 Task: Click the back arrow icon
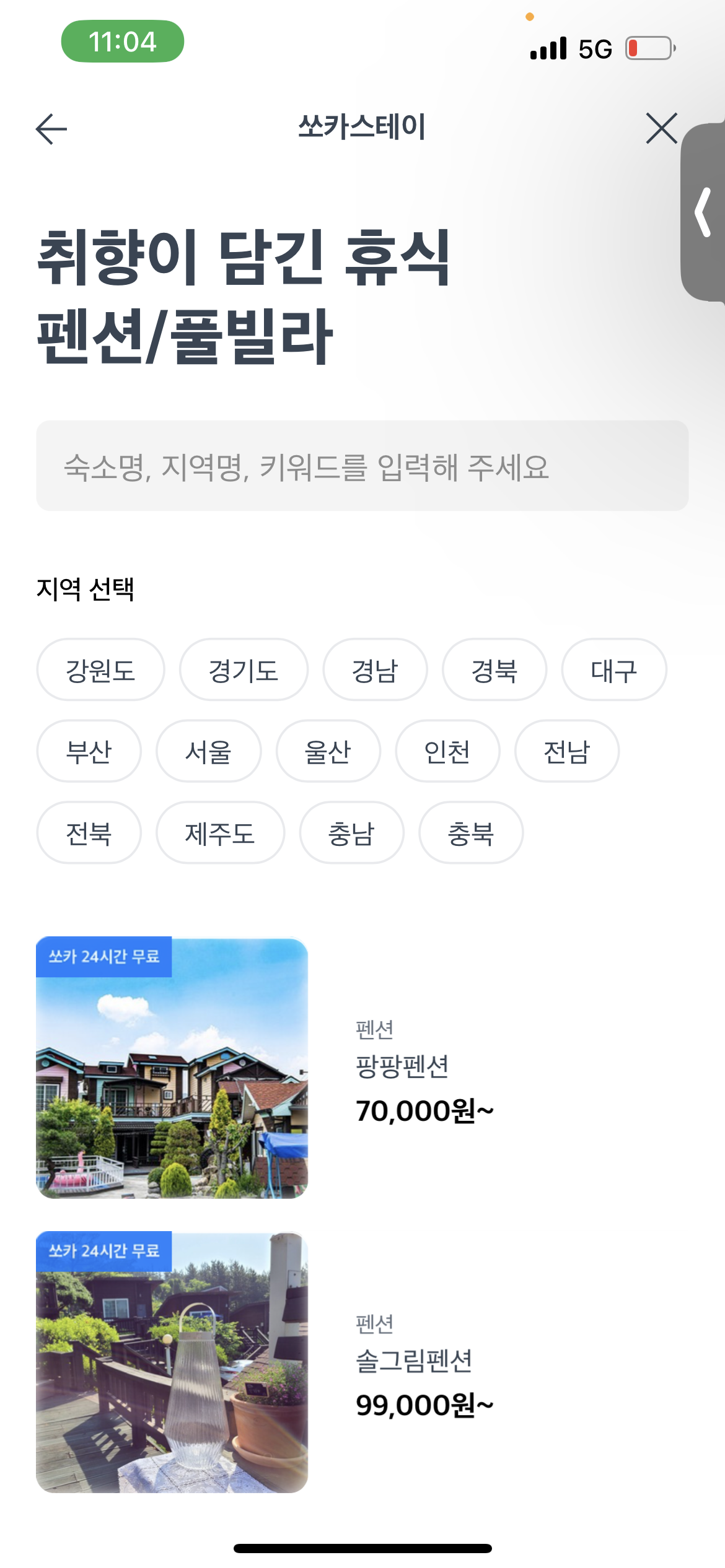click(50, 129)
